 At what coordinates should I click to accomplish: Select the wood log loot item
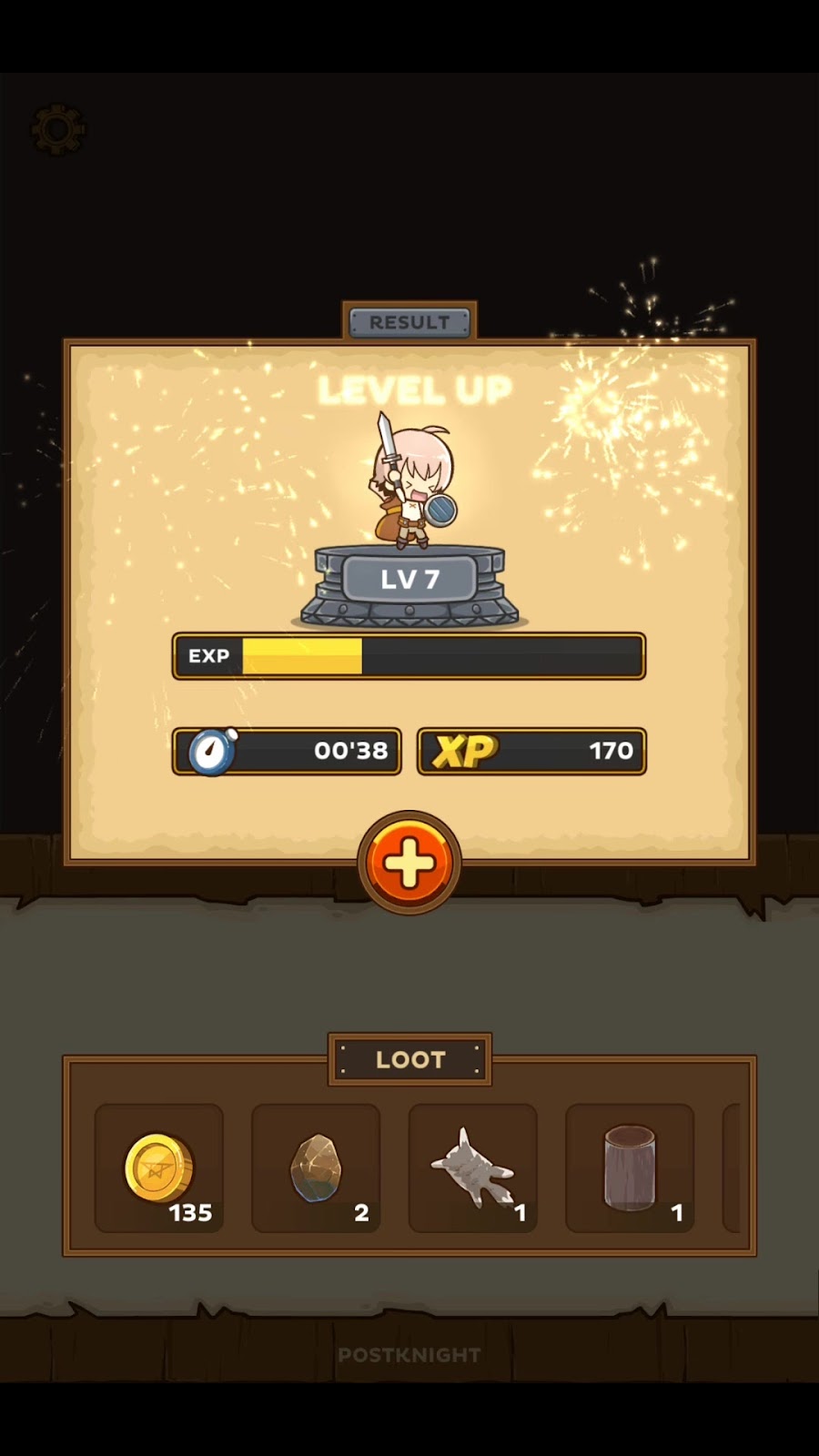(x=630, y=1168)
